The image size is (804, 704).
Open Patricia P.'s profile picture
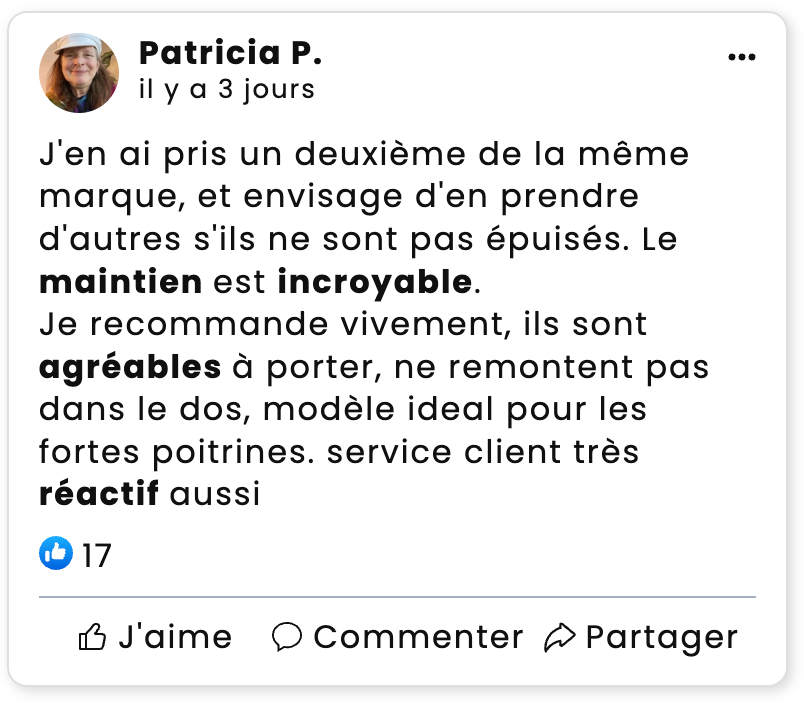[79, 73]
